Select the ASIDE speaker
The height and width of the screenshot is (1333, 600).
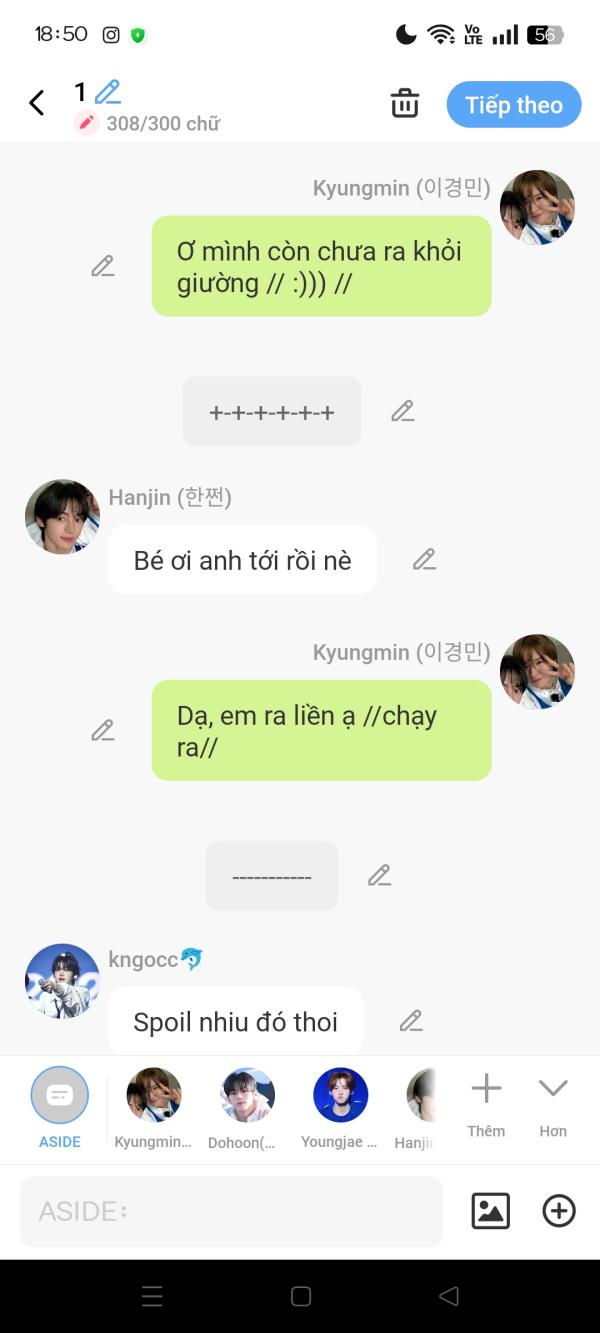[x=60, y=1108]
